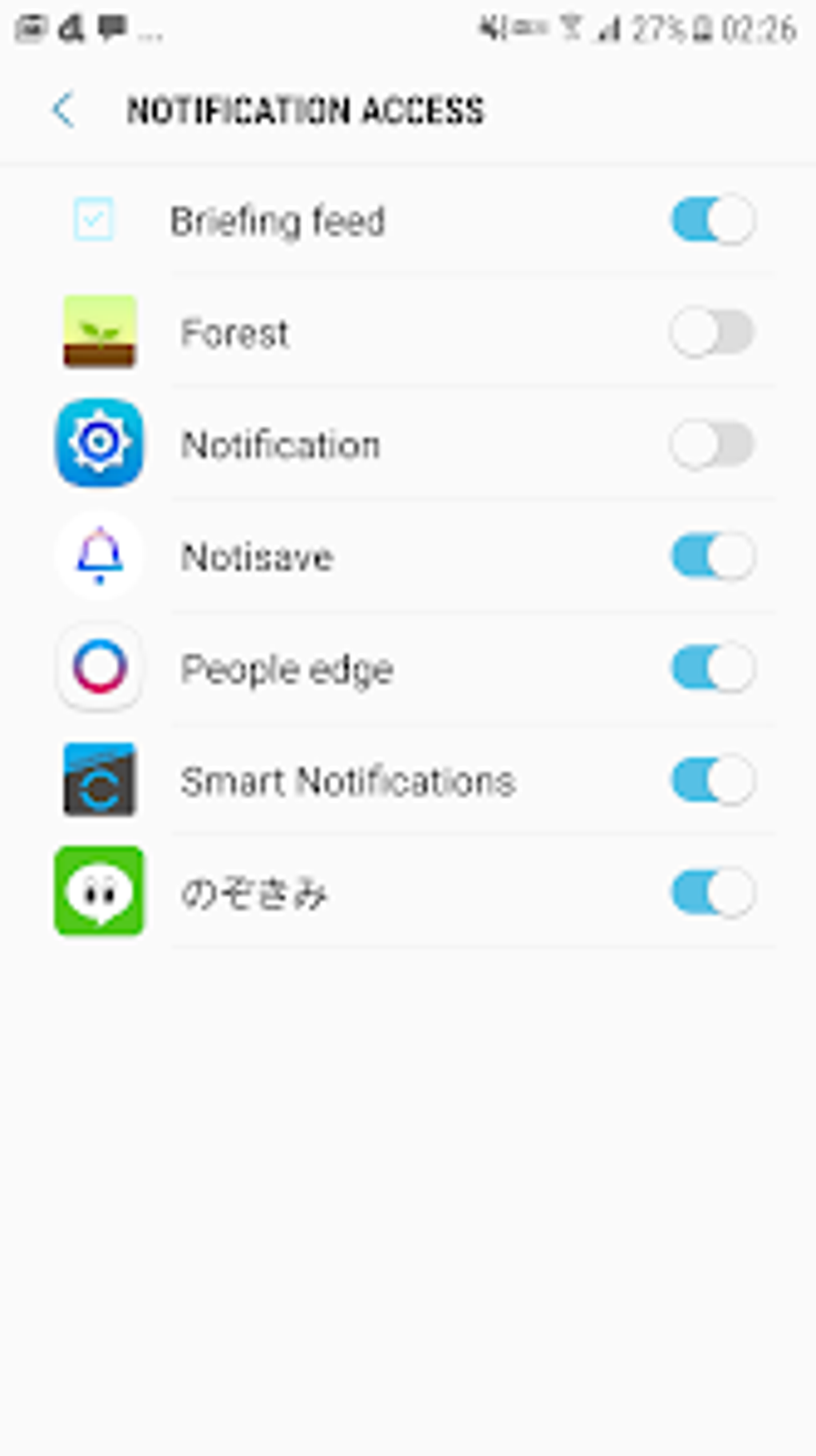Disable People edge notification access
816x1456 pixels.
[712, 669]
